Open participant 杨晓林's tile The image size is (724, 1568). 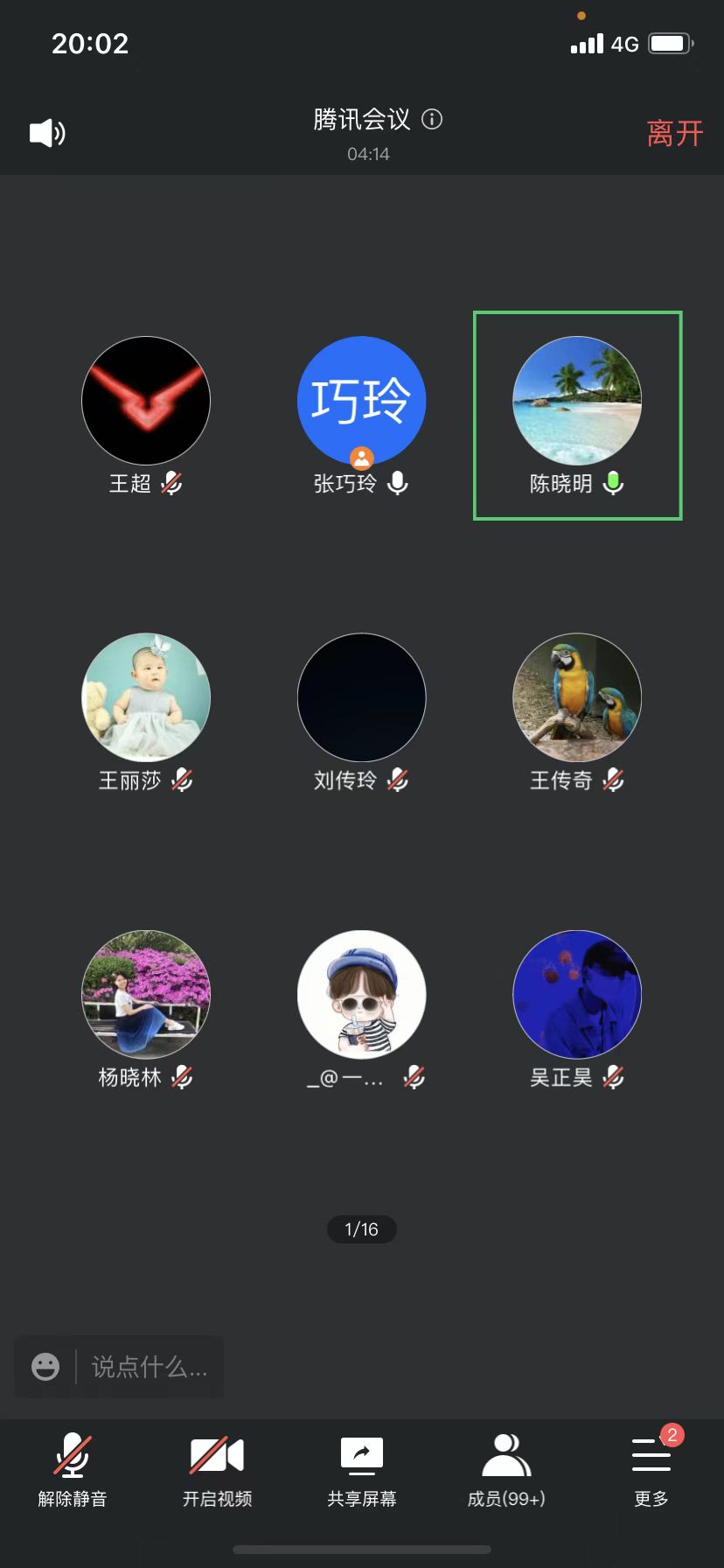[146, 994]
